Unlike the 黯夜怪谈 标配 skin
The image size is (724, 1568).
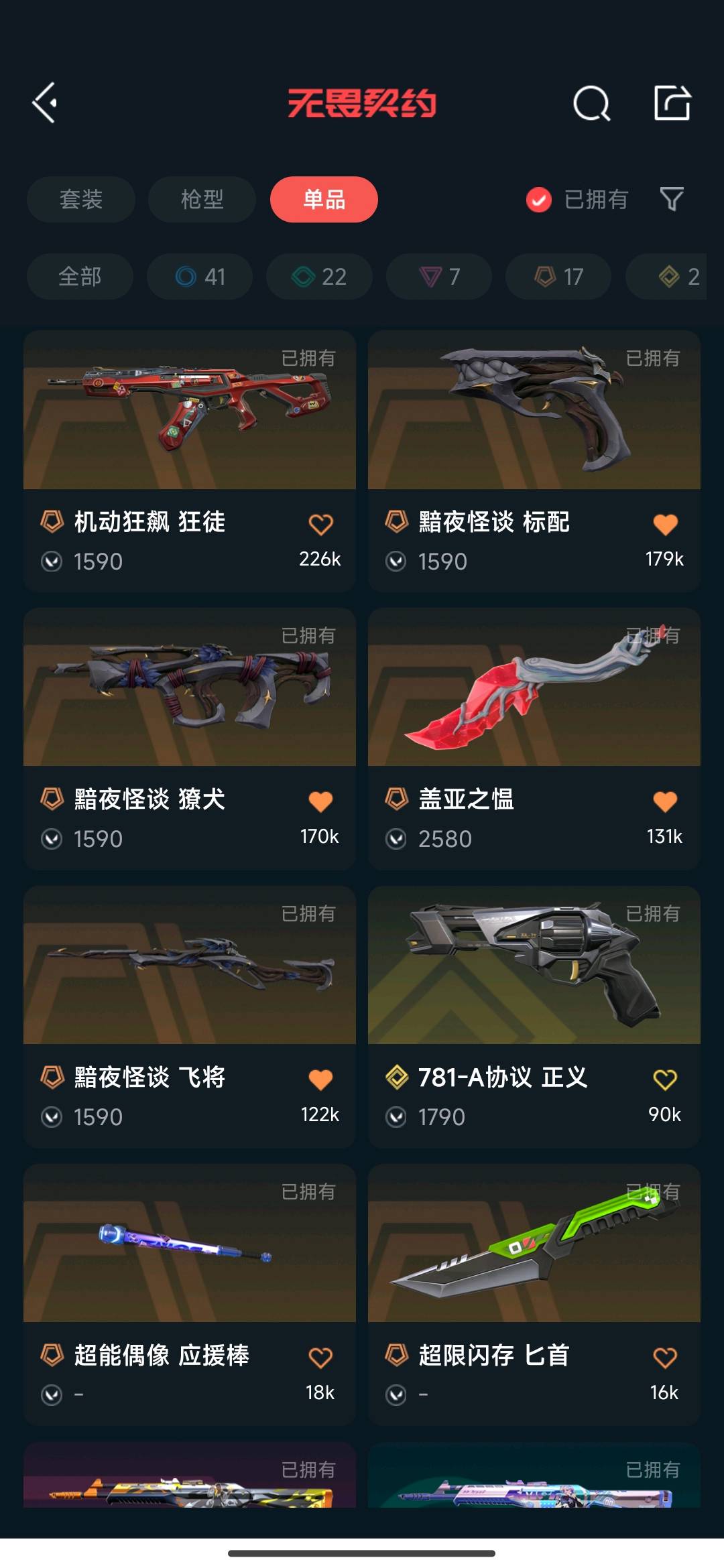coord(665,524)
